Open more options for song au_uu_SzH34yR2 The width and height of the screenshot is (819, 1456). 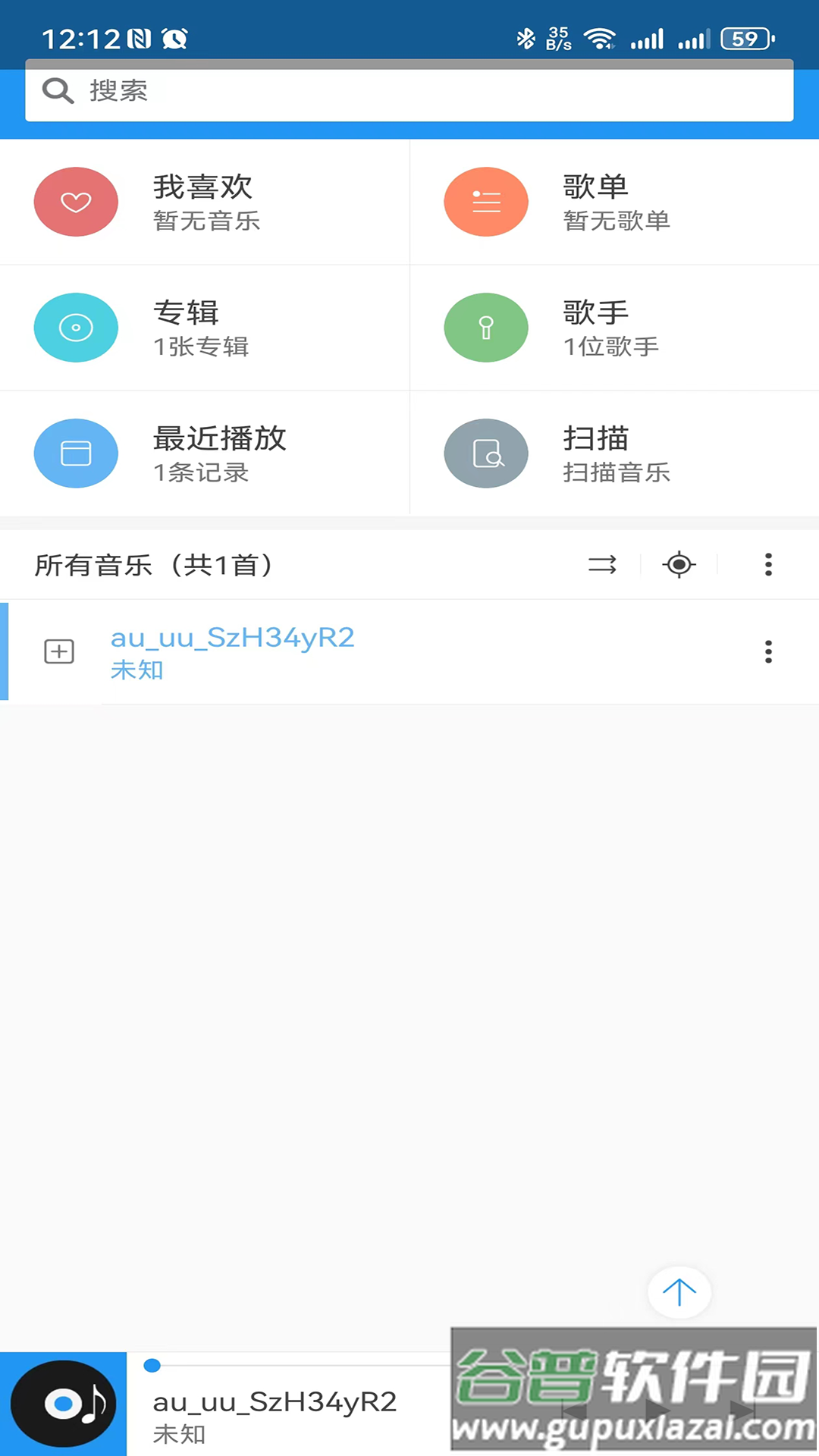tap(768, 652)
